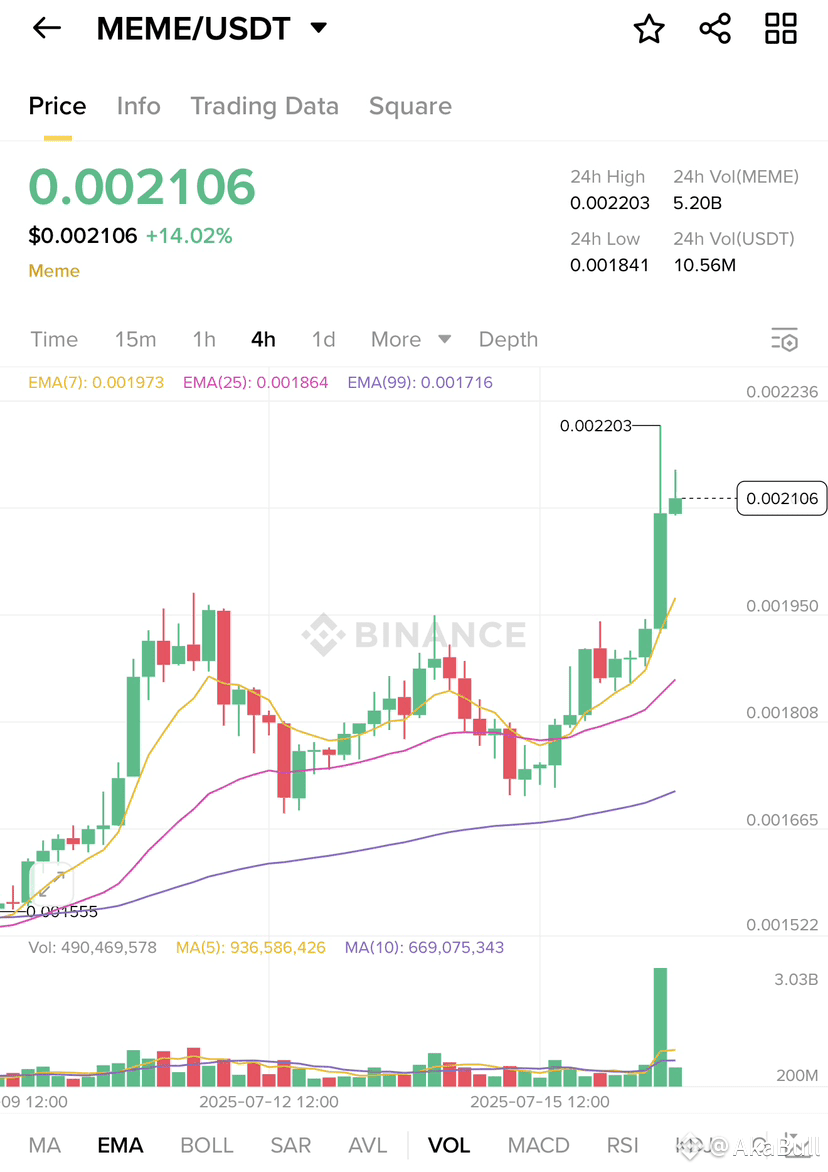Select the 1h interval
Viewport: 828px width, 1172px height.
[x=204, y=339]
